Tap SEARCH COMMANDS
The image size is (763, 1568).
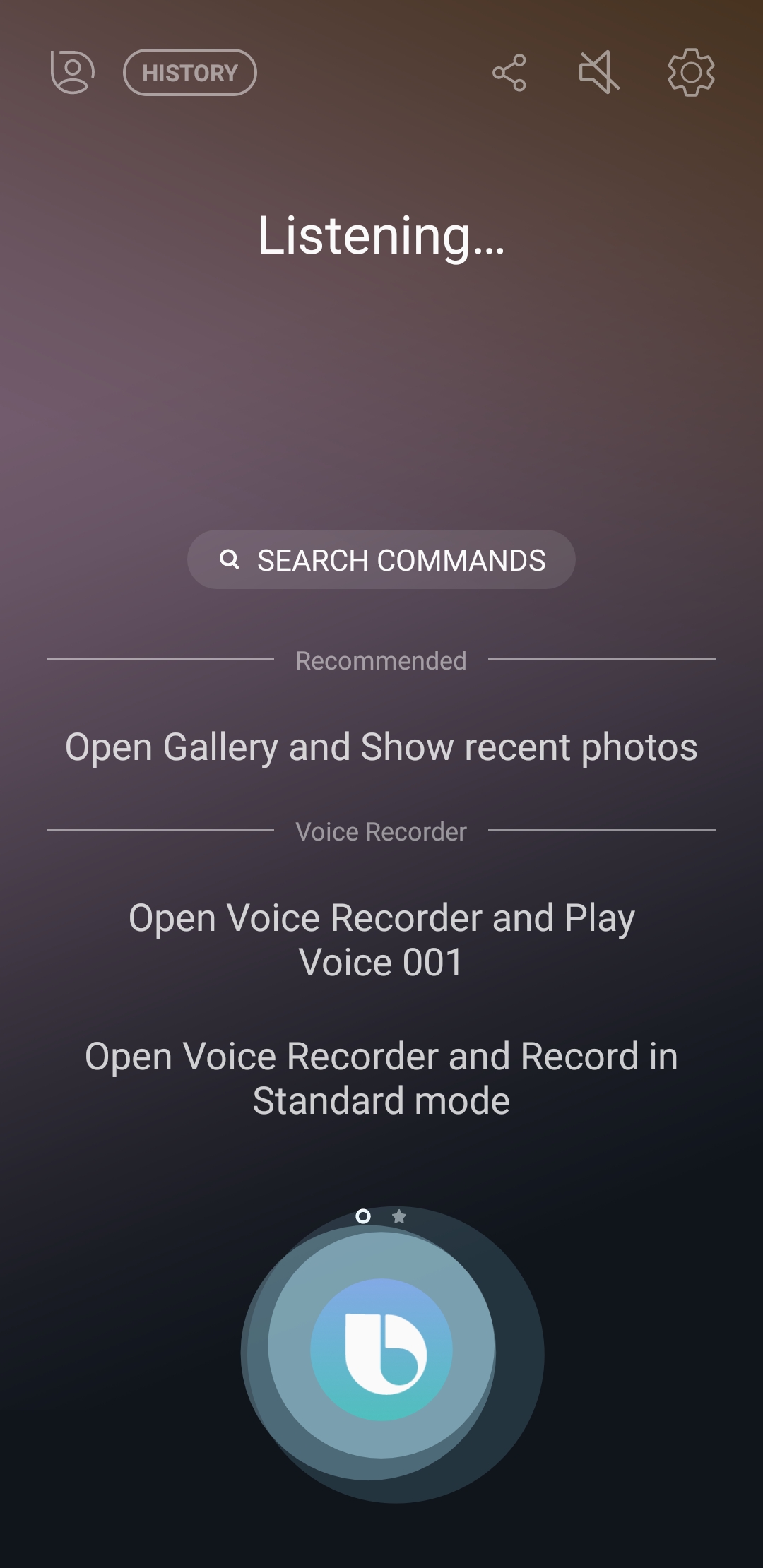pyautogui.click(x=381, y=559)
